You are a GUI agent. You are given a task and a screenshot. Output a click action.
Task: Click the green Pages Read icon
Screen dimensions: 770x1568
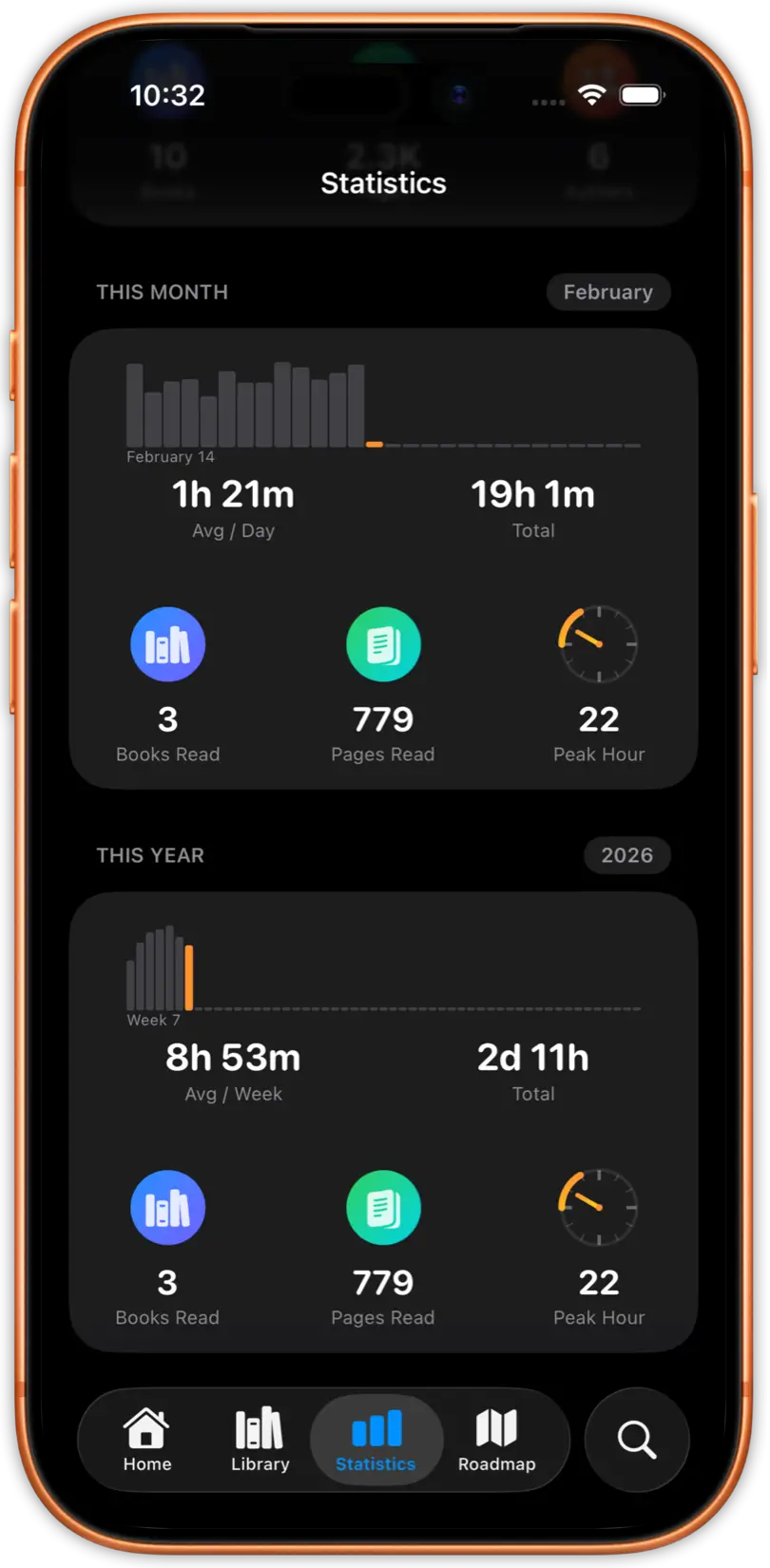tap(383, 644)
